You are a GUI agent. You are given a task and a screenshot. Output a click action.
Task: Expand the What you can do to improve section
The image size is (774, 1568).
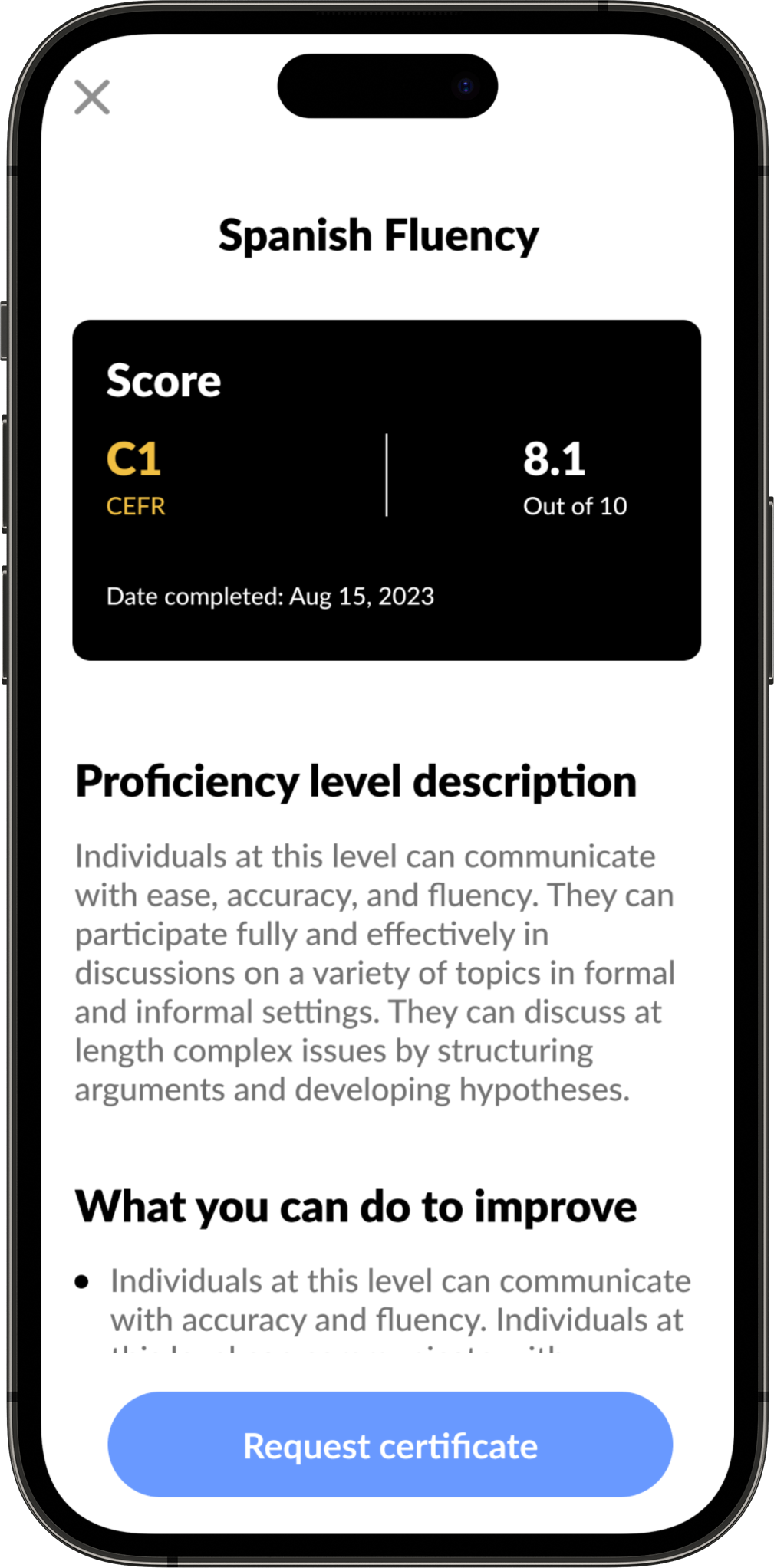tap(357, 1205)
